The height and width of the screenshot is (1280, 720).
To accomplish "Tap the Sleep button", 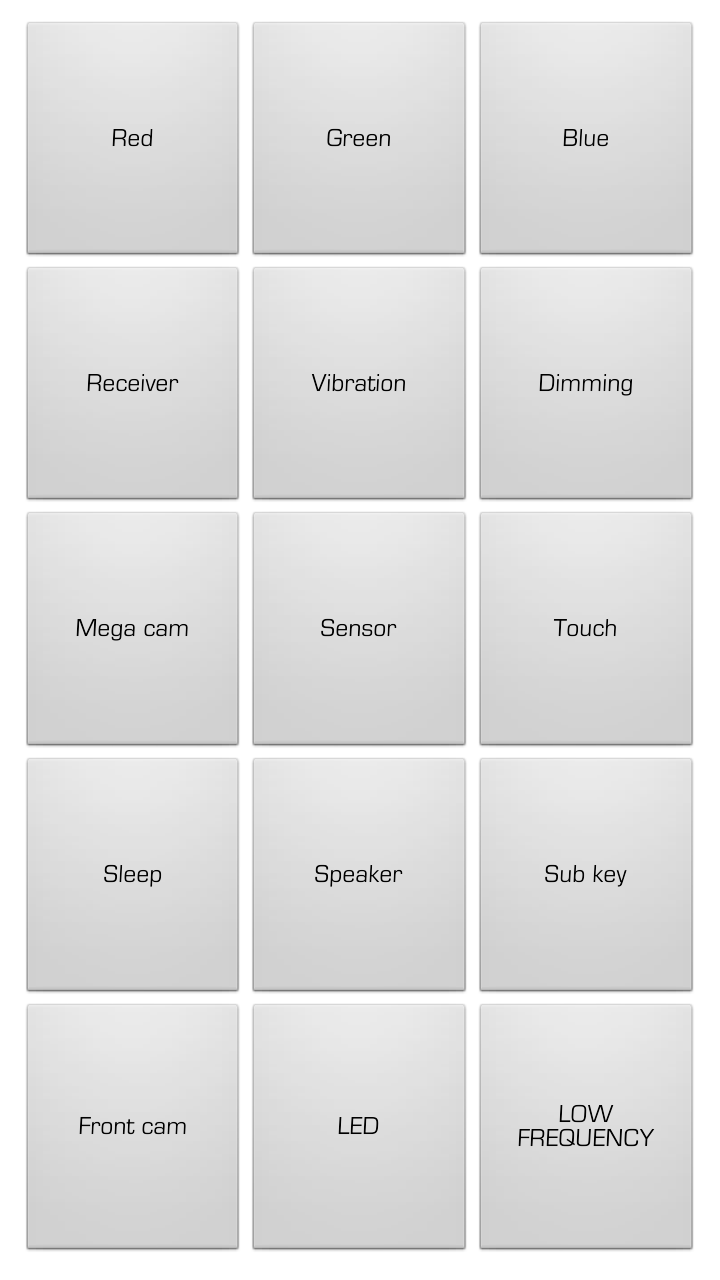I will (132, 874).
